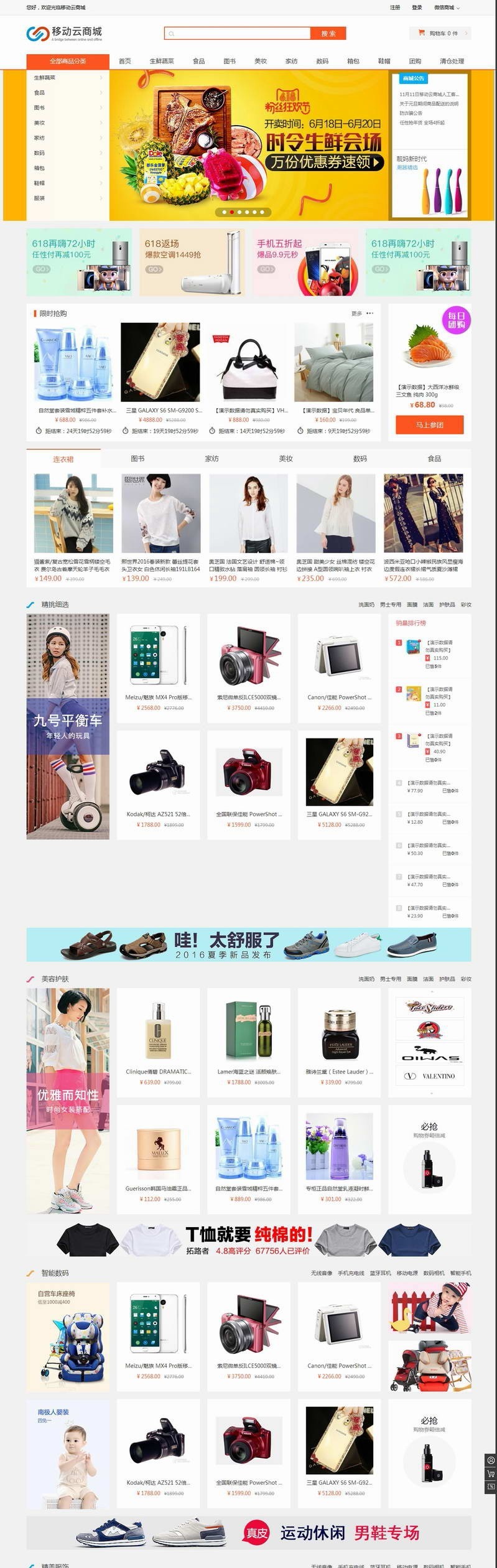This screenshot has width=497, height=1568.
Task: Switch to the 清仓处理 navigation tab
Action: coord(452,61)
